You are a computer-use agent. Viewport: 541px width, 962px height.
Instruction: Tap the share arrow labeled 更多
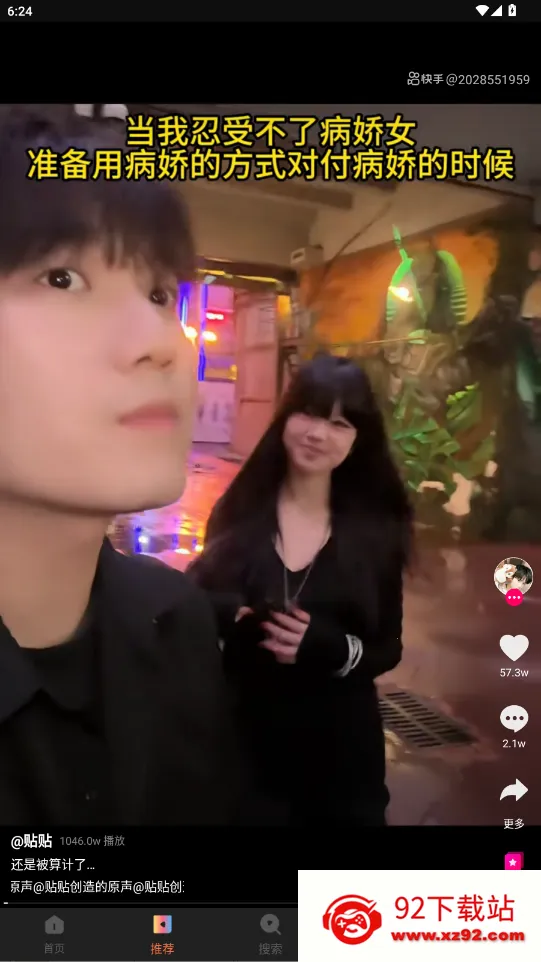click(513, 791)
